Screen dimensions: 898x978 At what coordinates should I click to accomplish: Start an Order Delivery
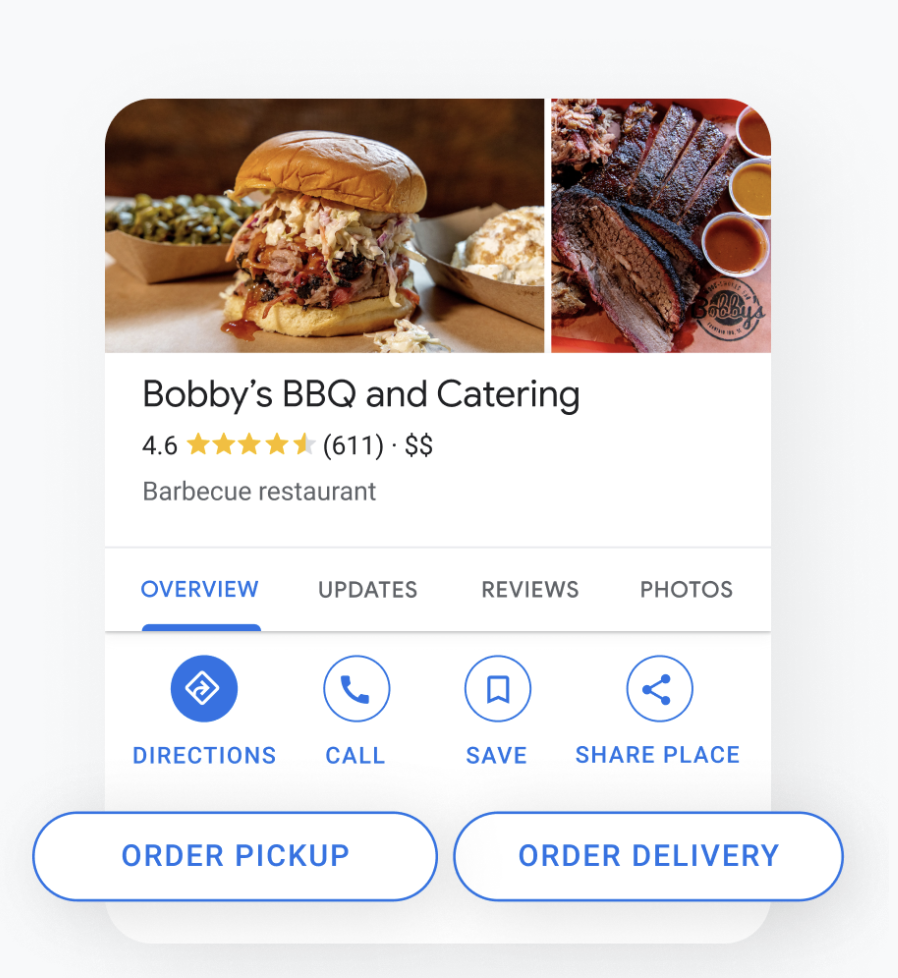[648, 856]
